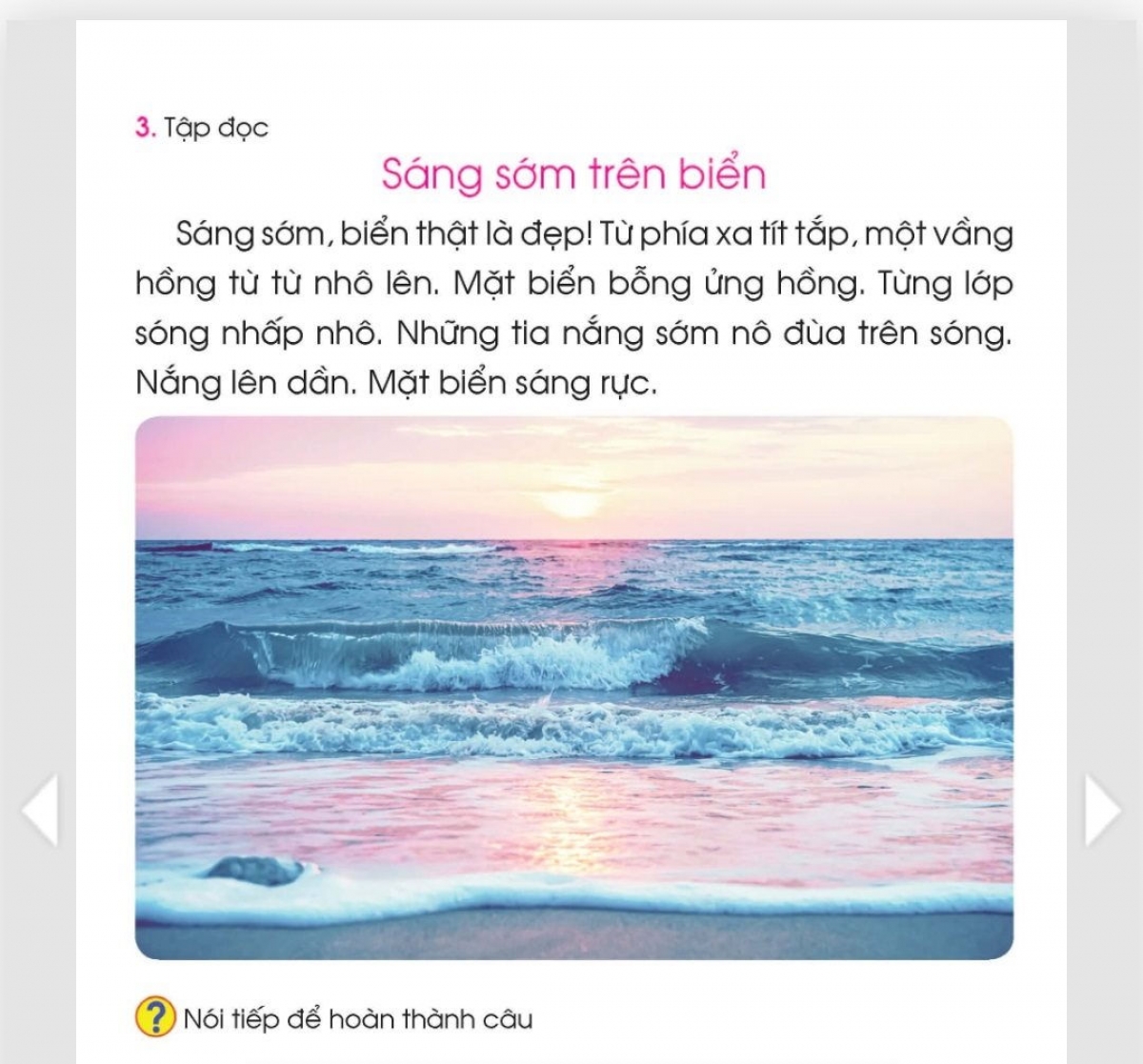This screenshot has height=1064, width=1143.
Task: Go to the next page
Action: (1102, 810)
